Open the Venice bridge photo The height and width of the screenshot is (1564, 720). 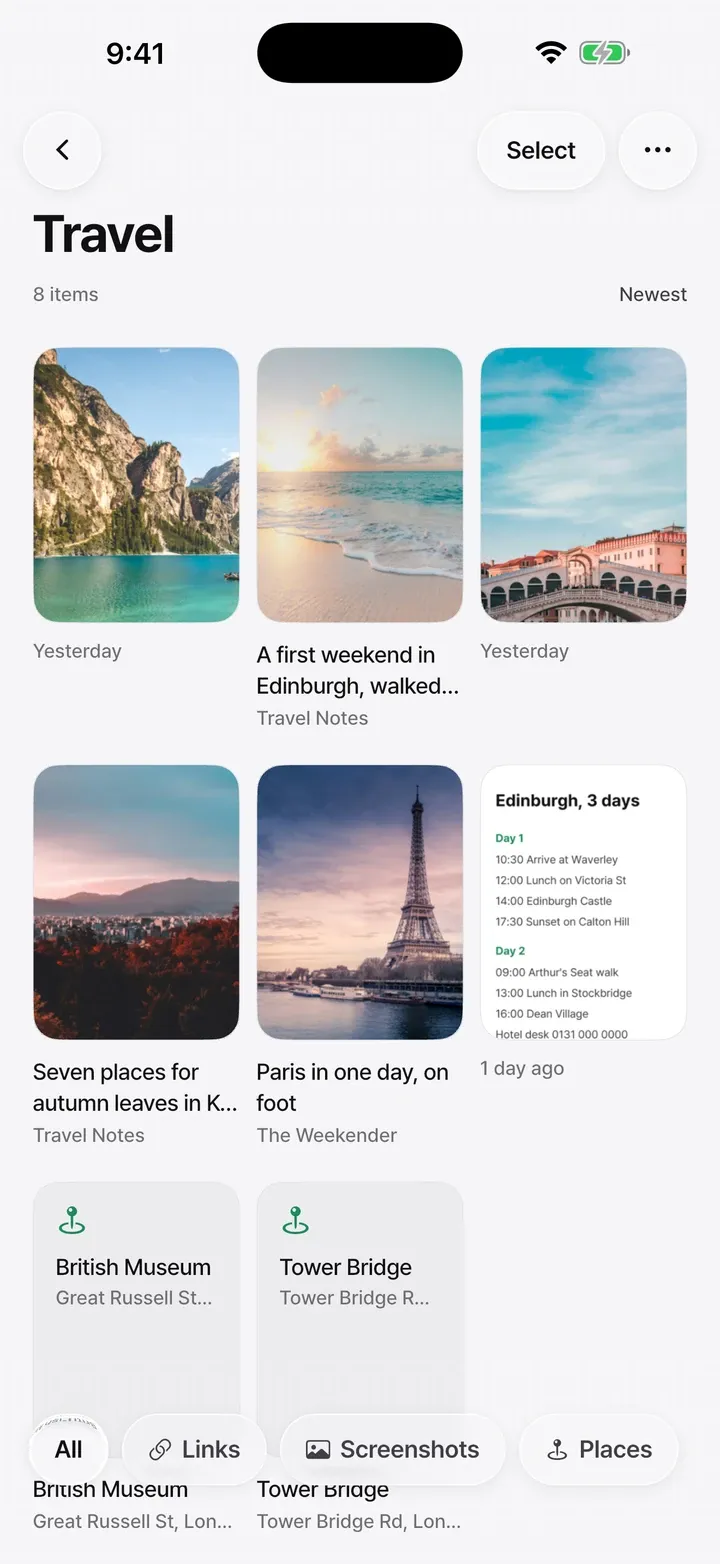[x=584, y=485]
